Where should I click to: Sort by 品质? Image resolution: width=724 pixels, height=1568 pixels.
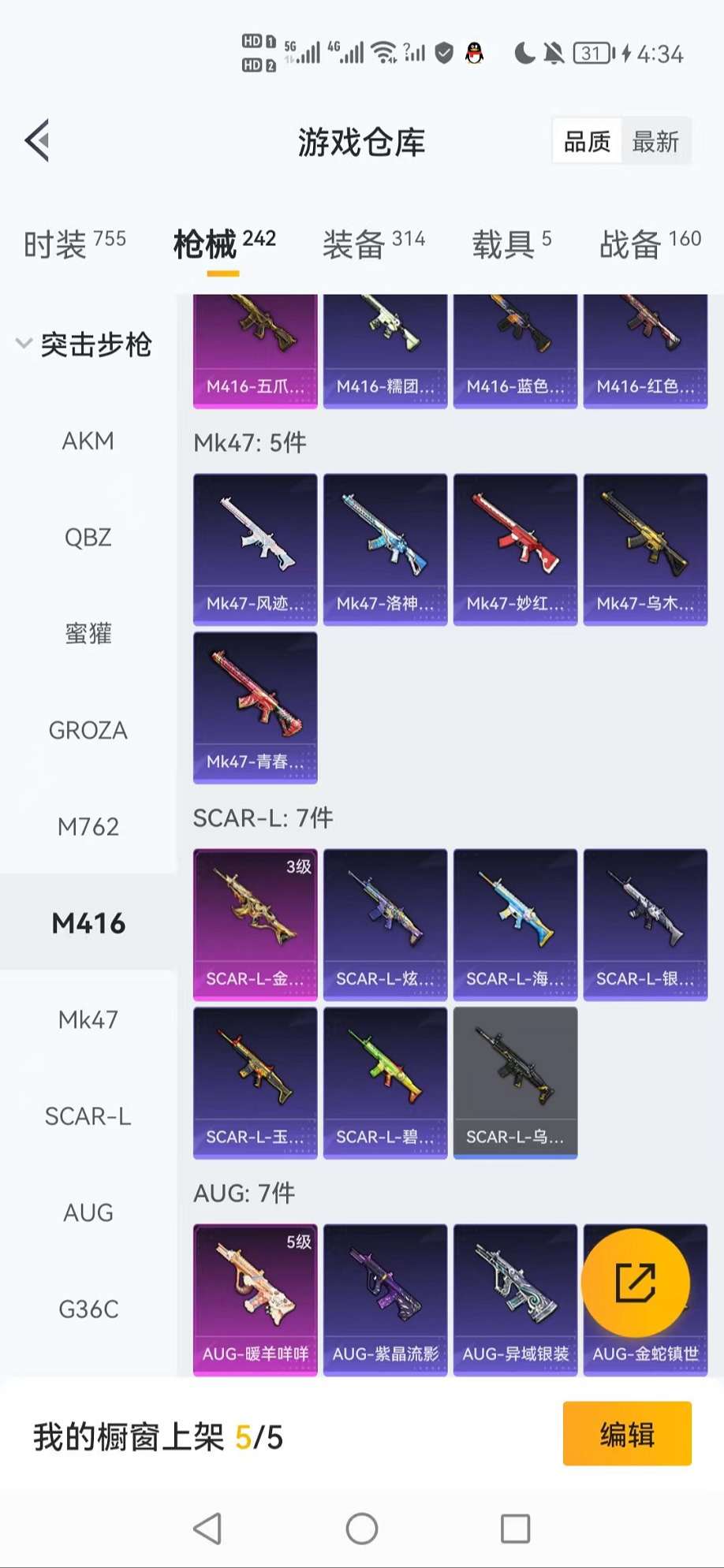[x=588, y=142]
